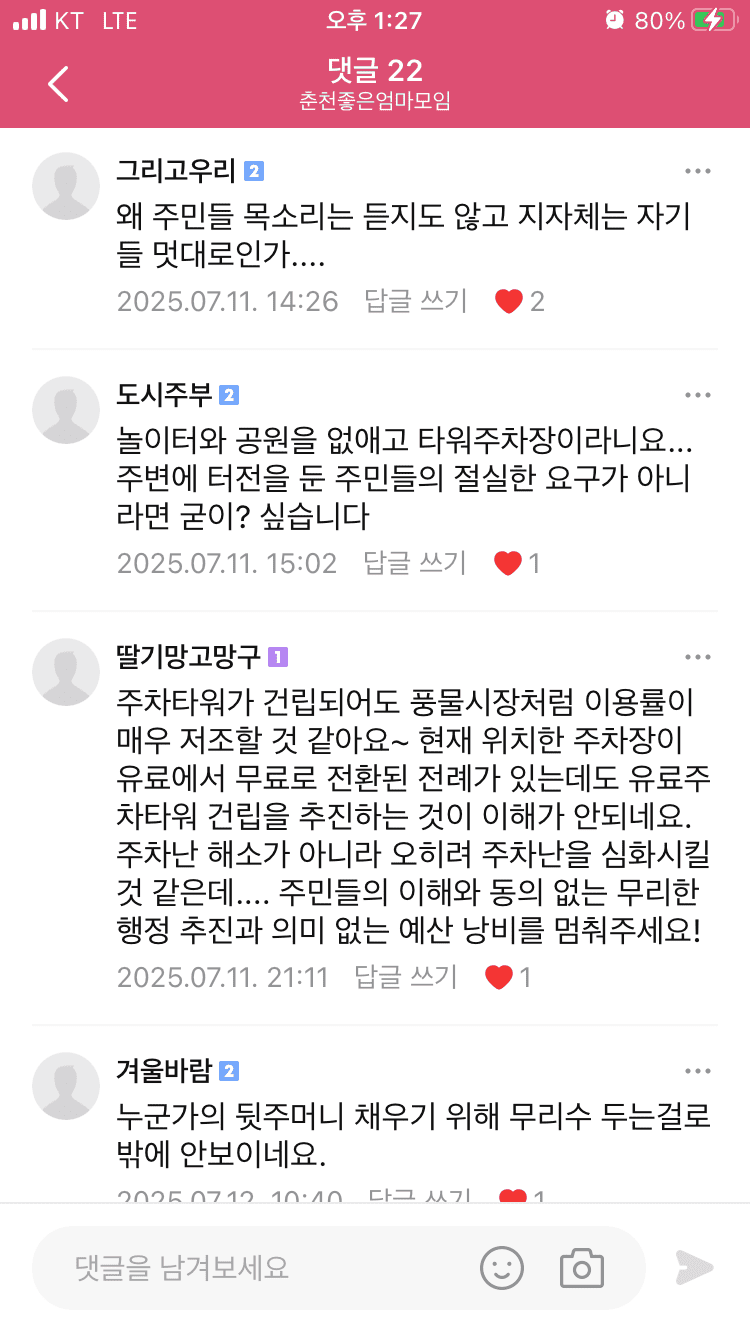The image size is (750, 1334).
Task: Open overflow menu on 겨울바람's comment
Action: point(698,1071)
